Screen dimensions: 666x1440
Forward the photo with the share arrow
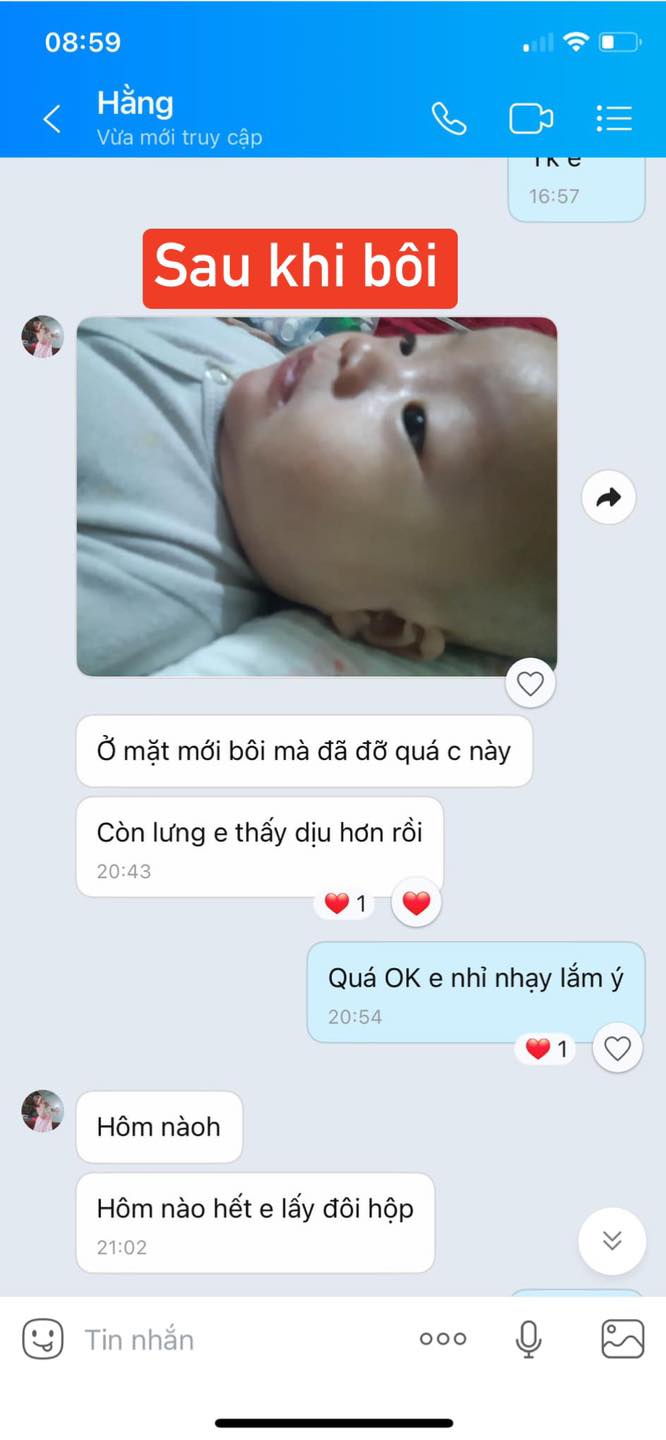pyautogui.click(x=609, y=497)
